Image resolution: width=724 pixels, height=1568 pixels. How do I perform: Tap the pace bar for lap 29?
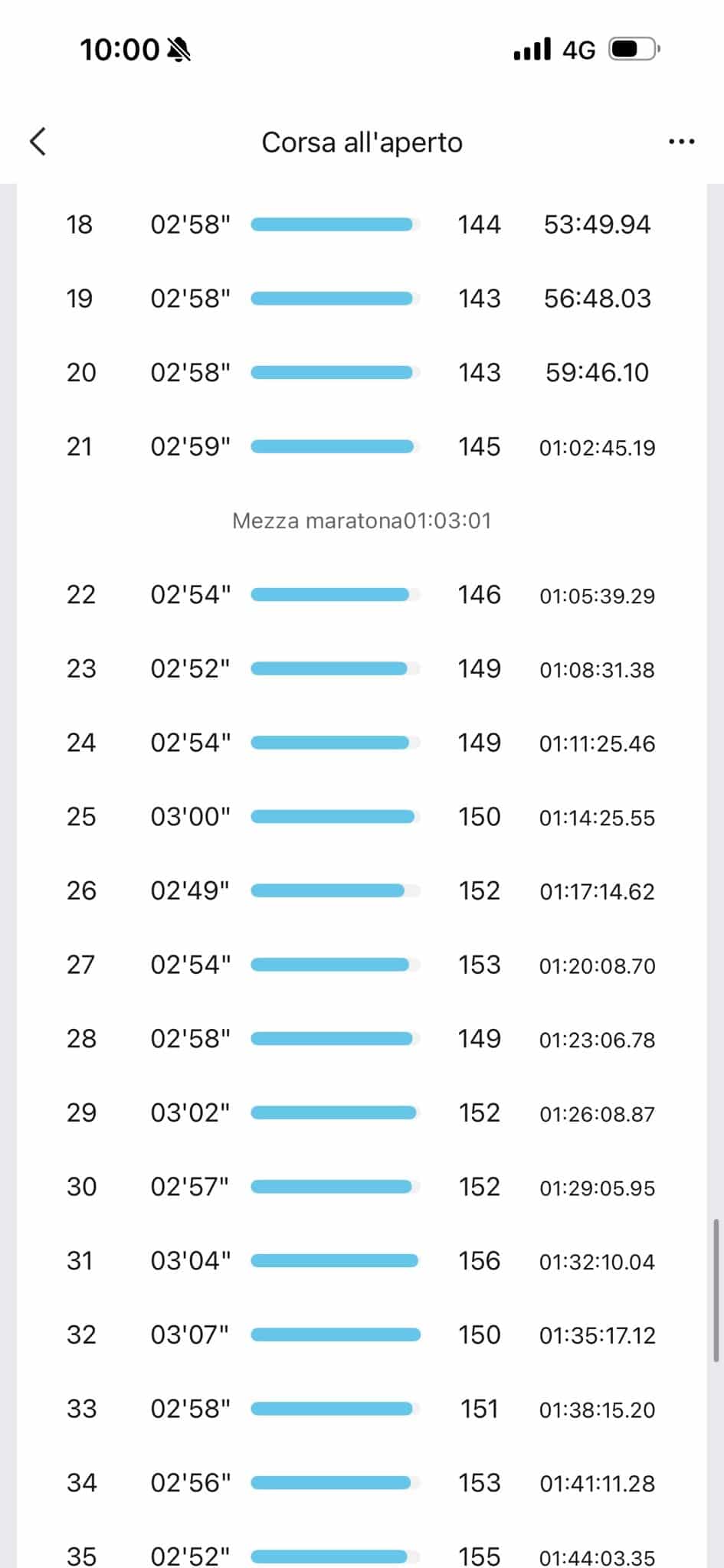336,1112
